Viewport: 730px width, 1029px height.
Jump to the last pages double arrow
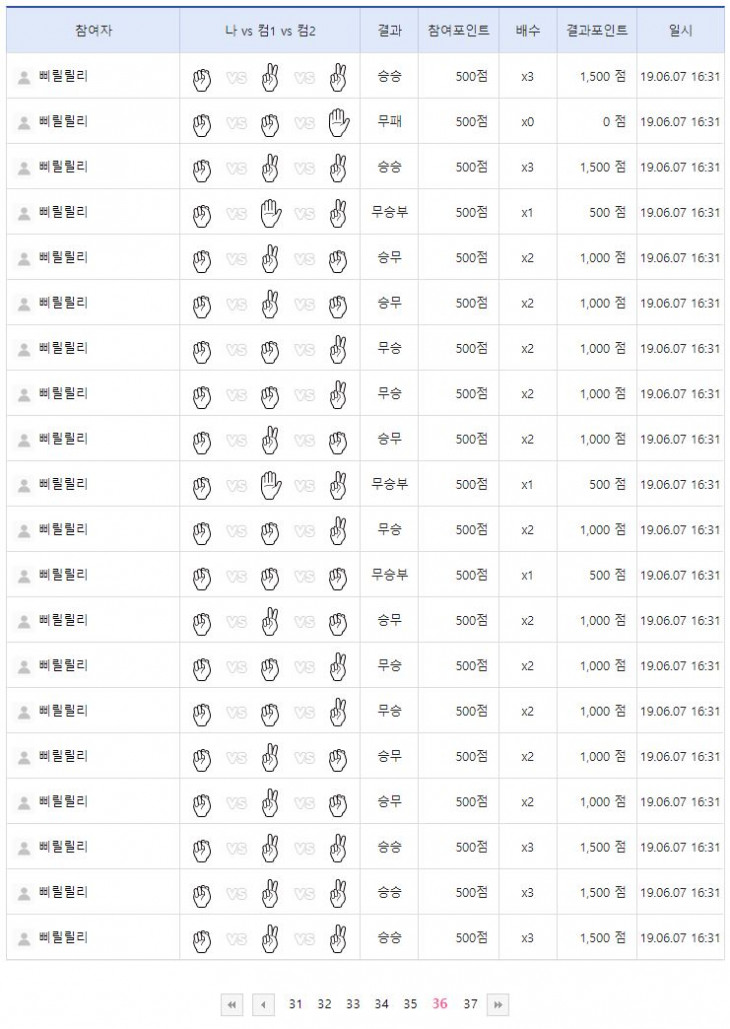point(498,1004)
